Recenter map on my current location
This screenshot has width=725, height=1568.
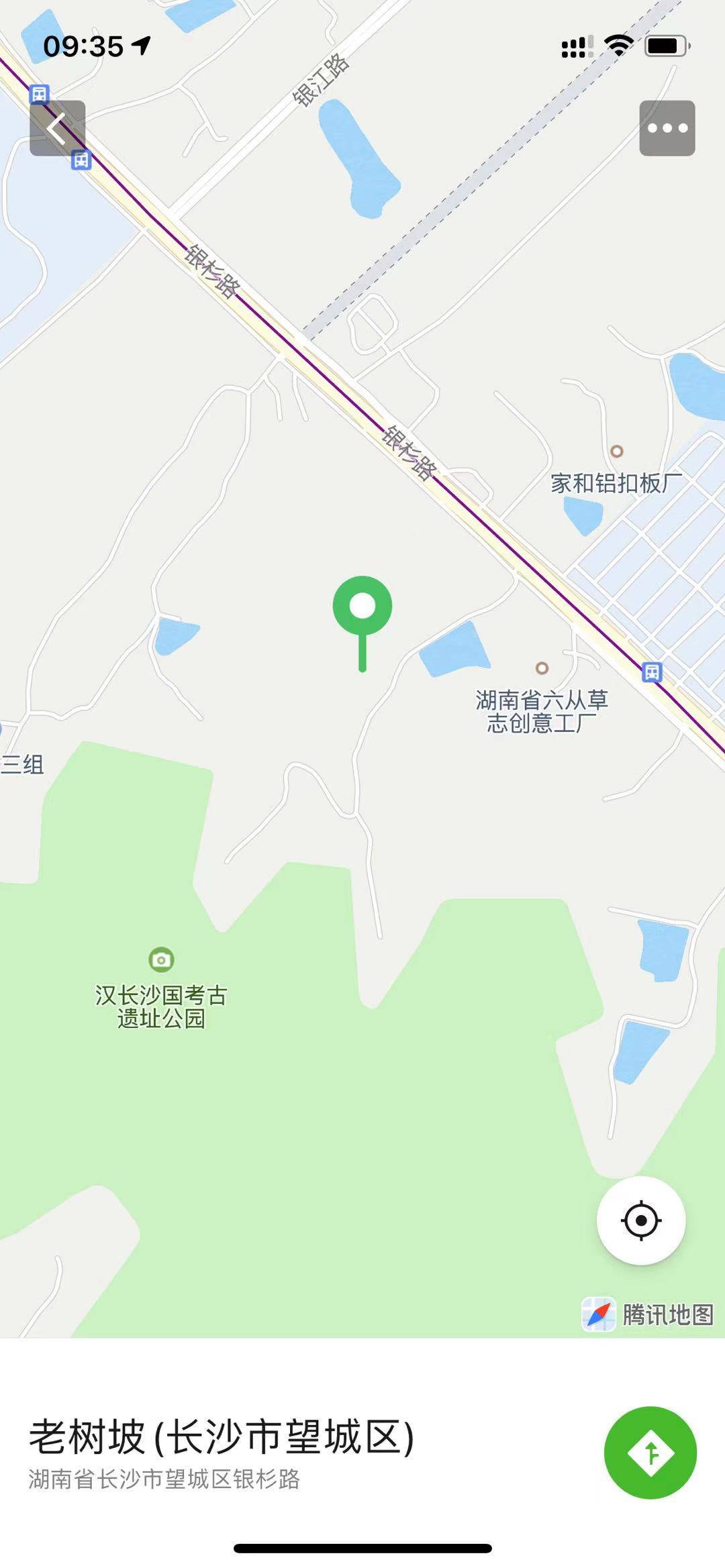pyautogui.click(x=641, y=1220)
